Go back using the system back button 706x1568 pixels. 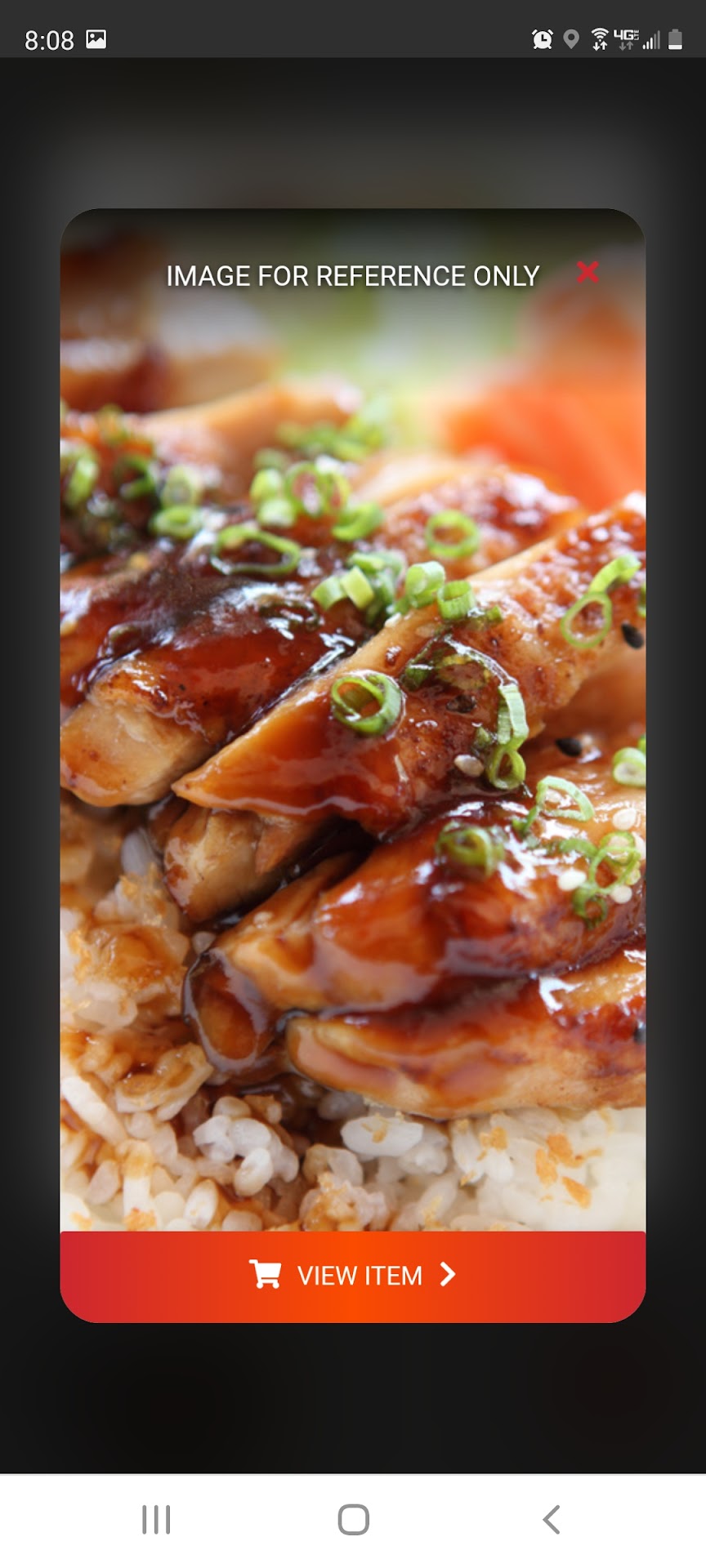click(552, 1520)
